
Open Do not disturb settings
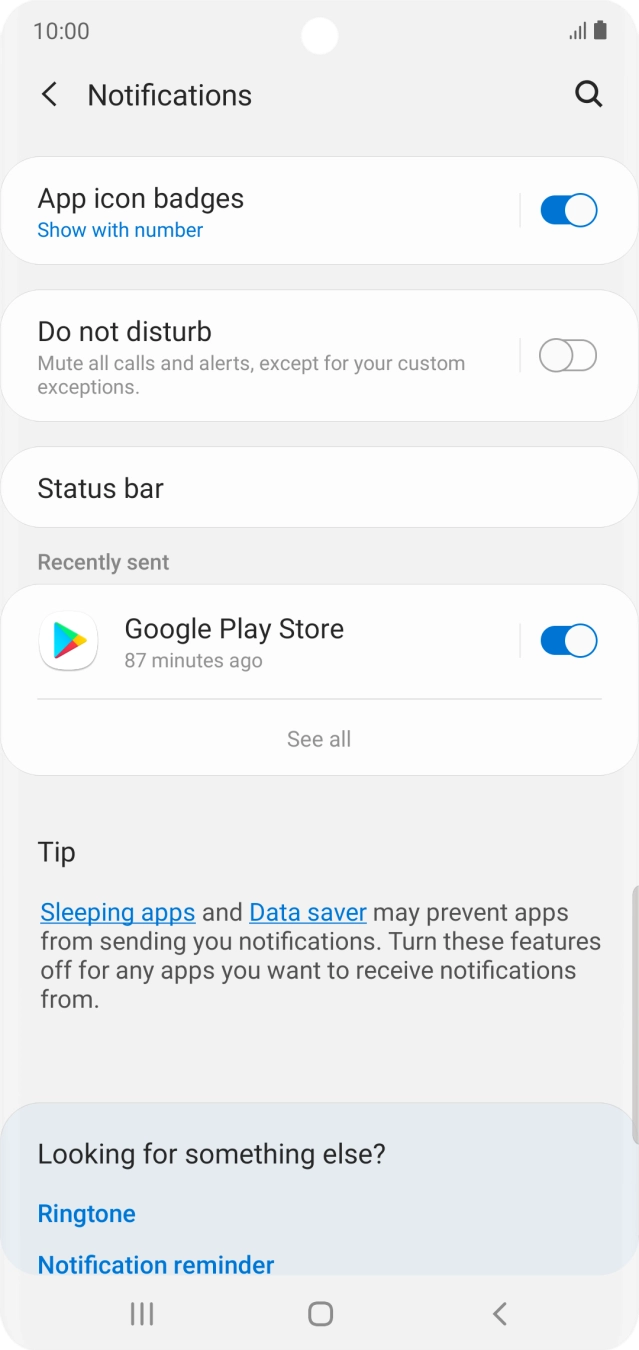click(260, 356)
